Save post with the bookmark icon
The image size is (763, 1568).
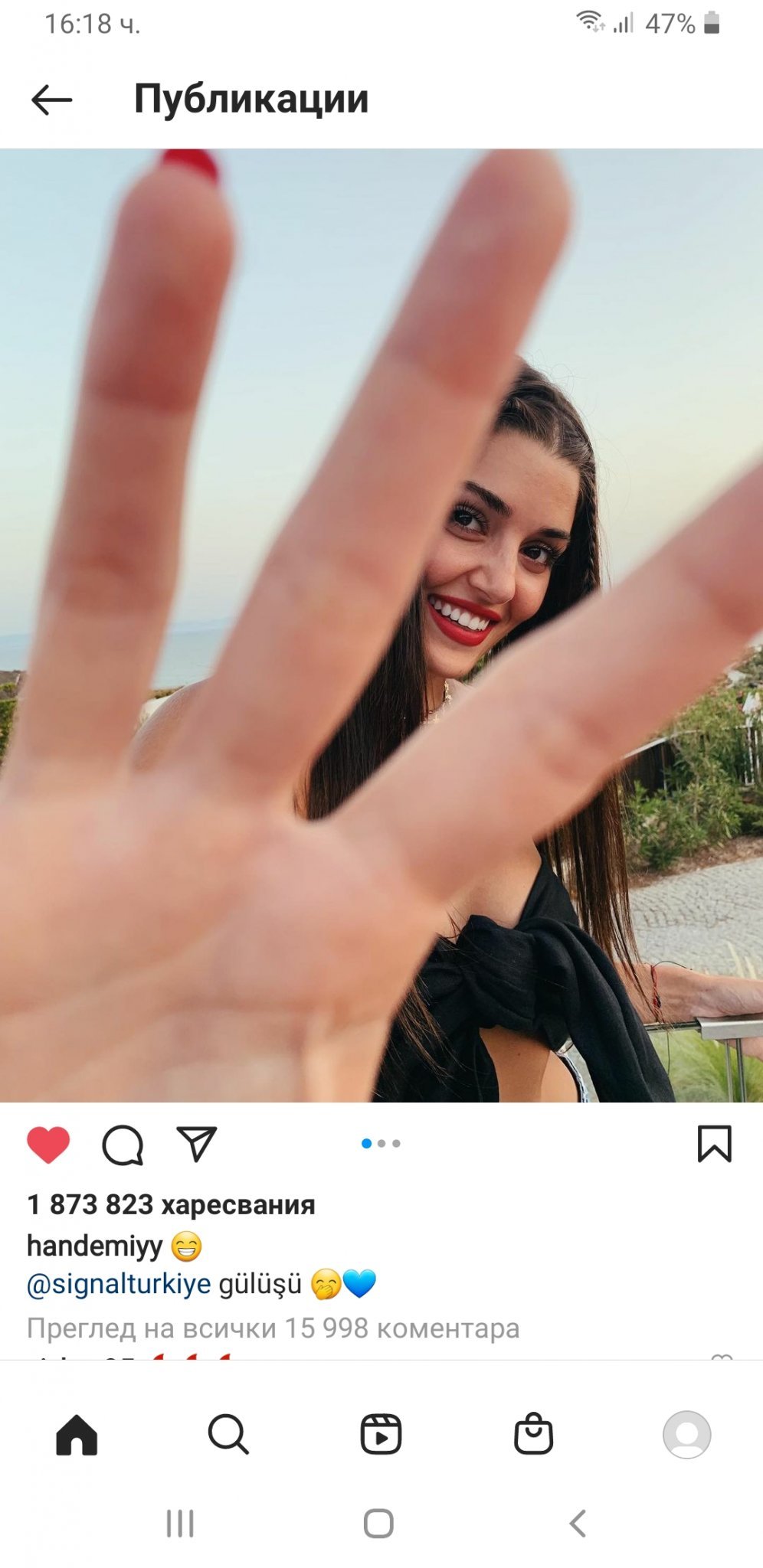click(714, 1144)
